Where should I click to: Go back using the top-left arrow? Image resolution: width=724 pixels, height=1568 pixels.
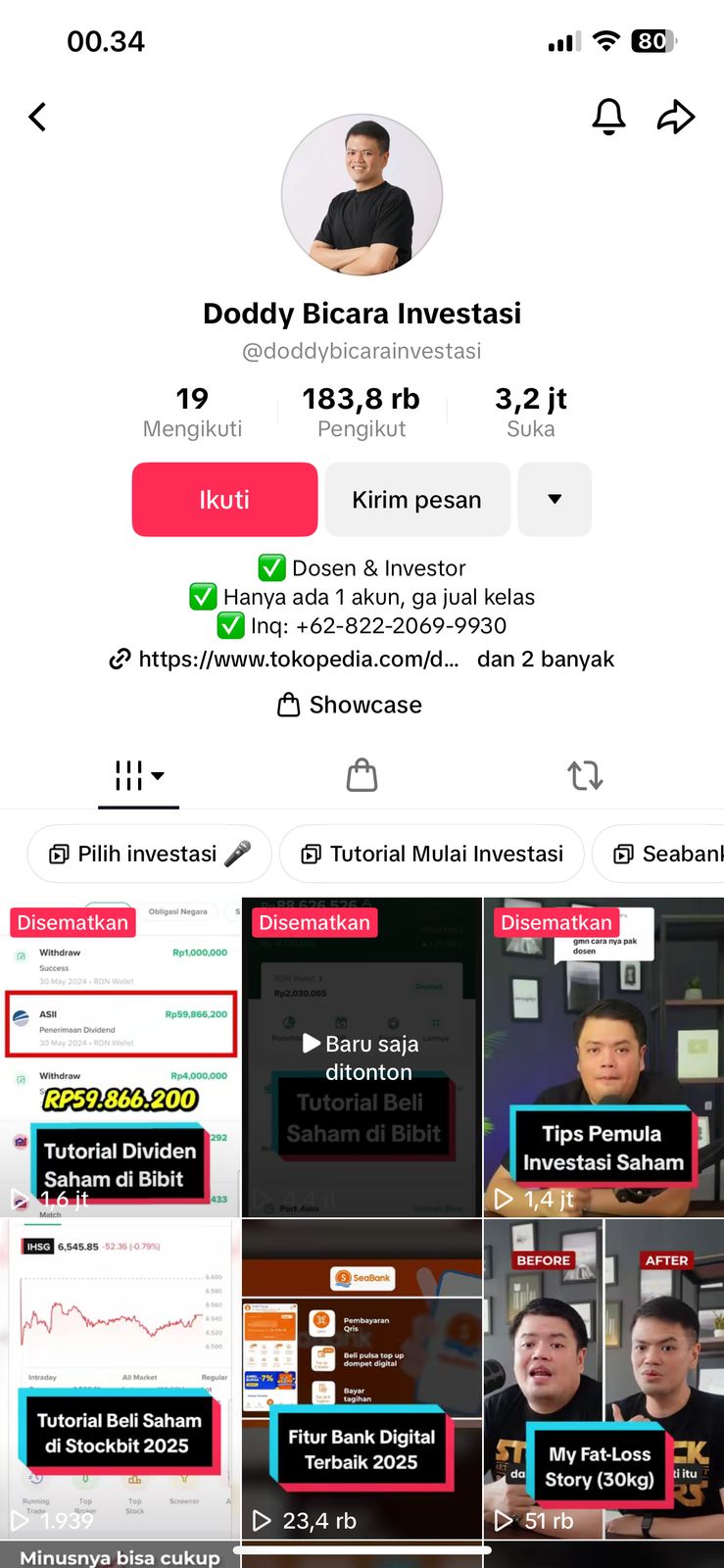[x=37, y=118]
